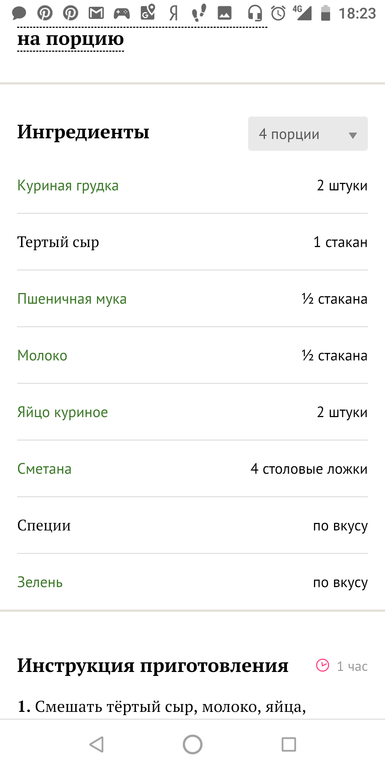
Task: Open the Зелень ingredient link
Action: coord(40,582)
